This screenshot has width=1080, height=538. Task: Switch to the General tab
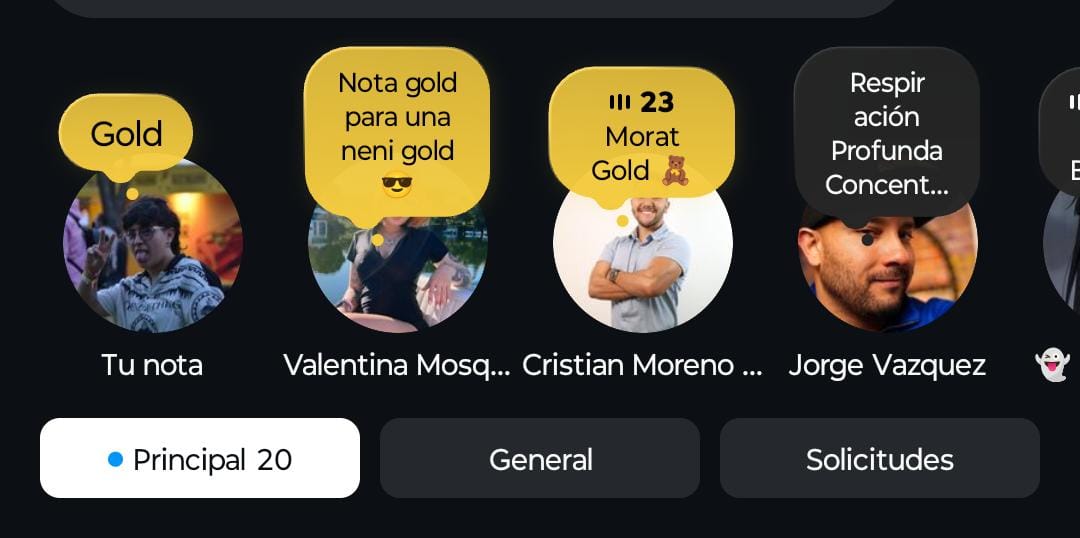tap(540, 459)
